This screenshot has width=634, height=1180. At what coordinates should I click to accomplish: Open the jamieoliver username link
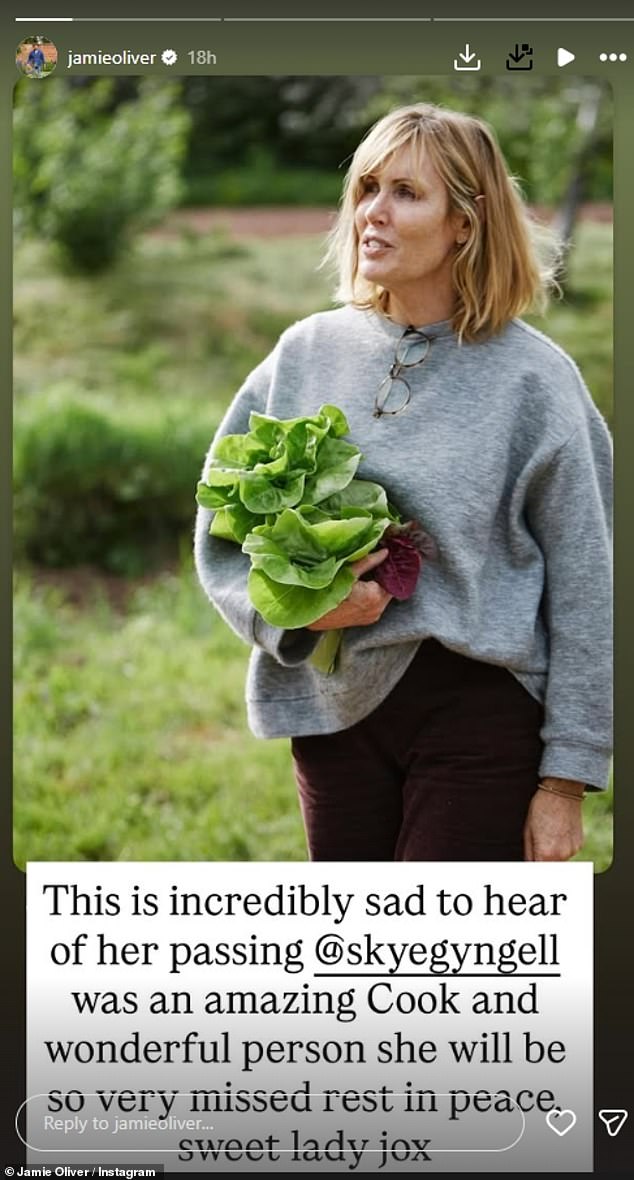click(111, 58)
